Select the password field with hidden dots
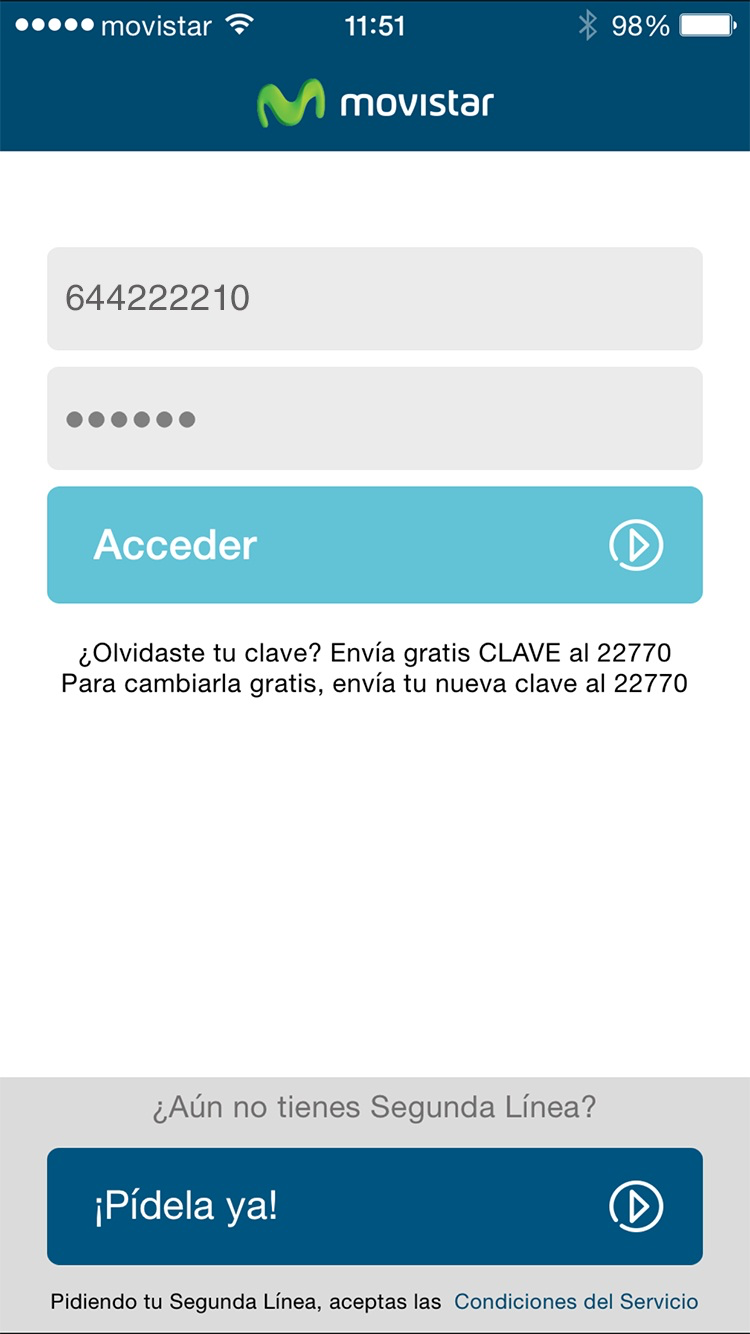The height and width of the screenshot is (1334, 750). (x=375, y=417)
